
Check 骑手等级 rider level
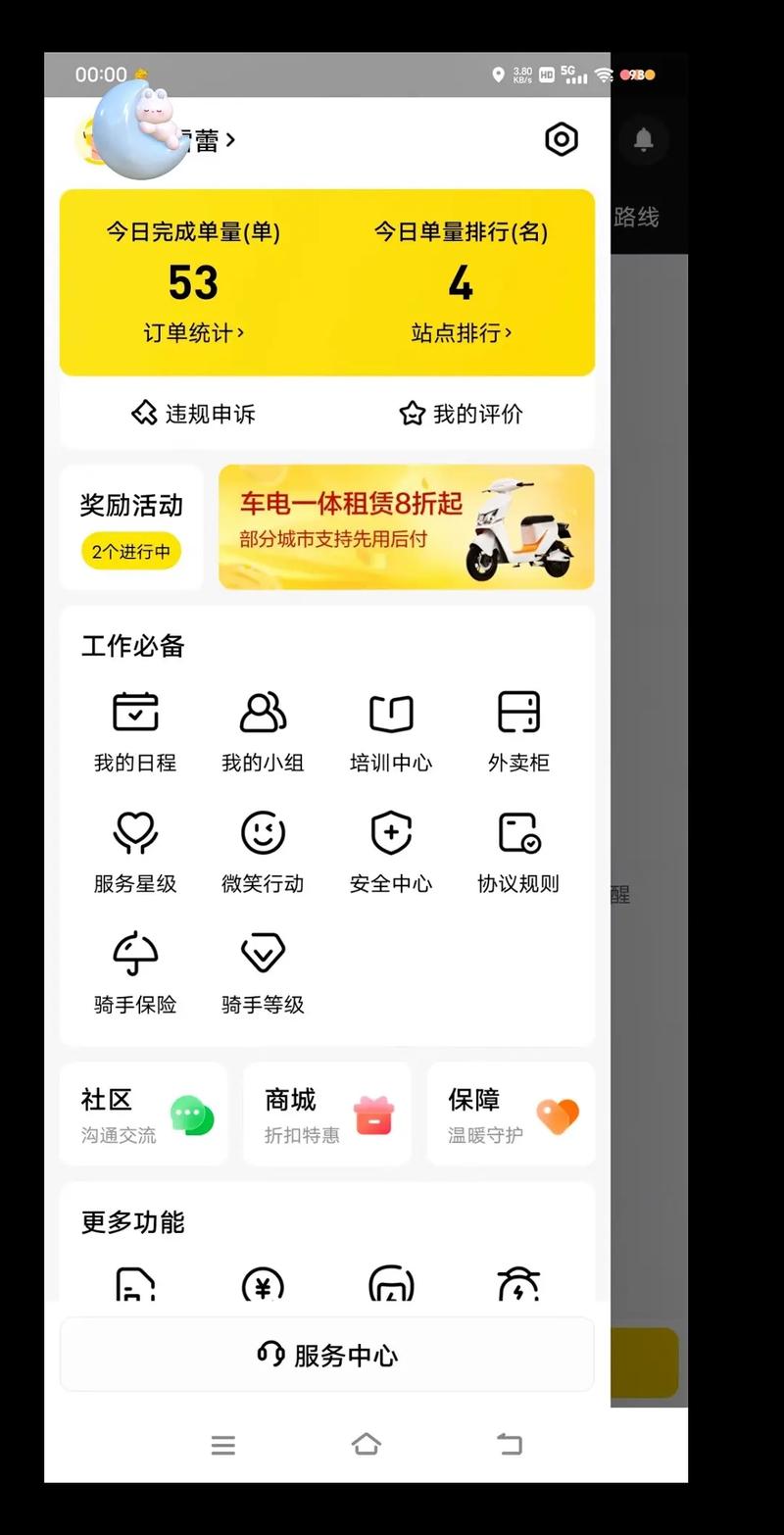[263, 972]
